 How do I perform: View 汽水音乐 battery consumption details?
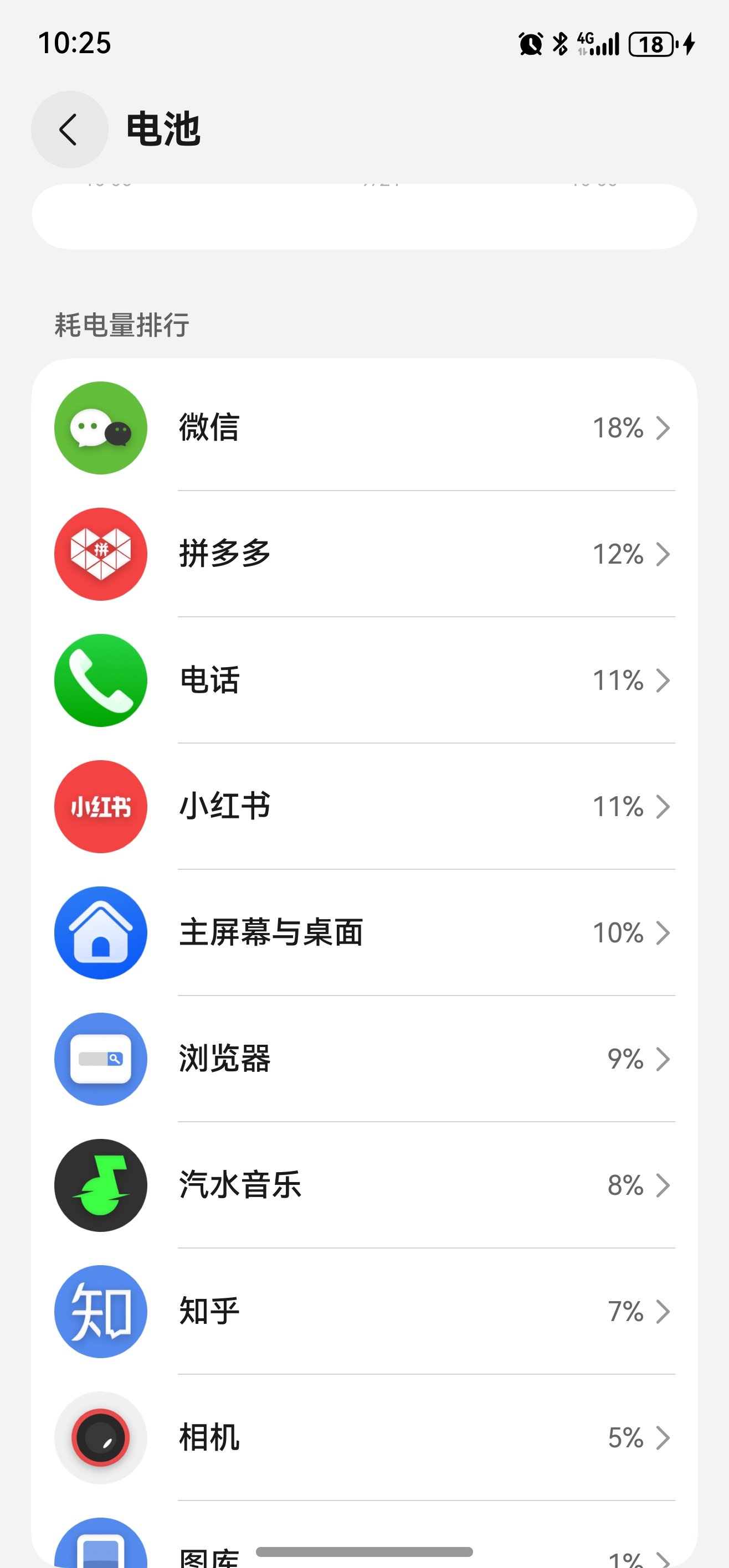click(x=364, y=1185)
